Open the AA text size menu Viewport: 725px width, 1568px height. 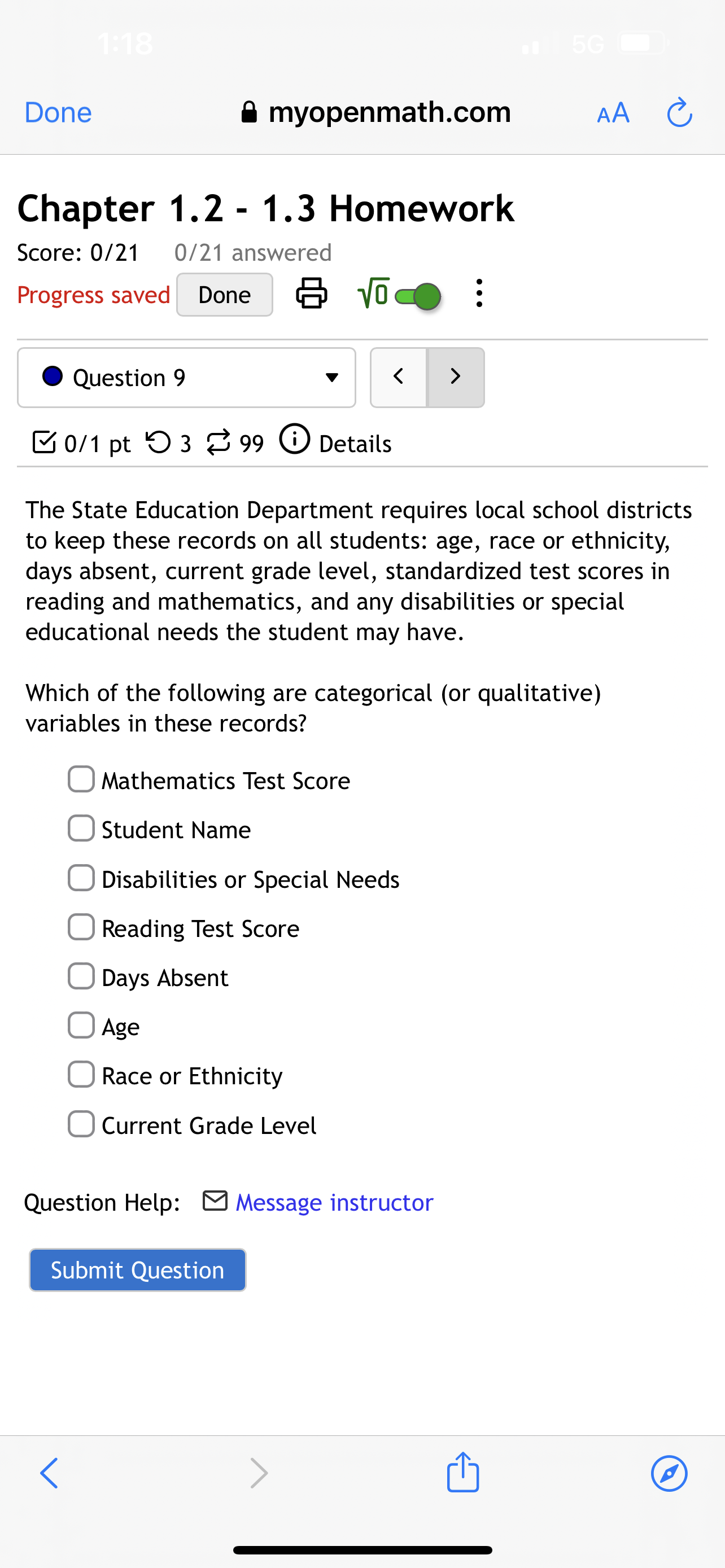pyautogui.click(x=613, y=112)
